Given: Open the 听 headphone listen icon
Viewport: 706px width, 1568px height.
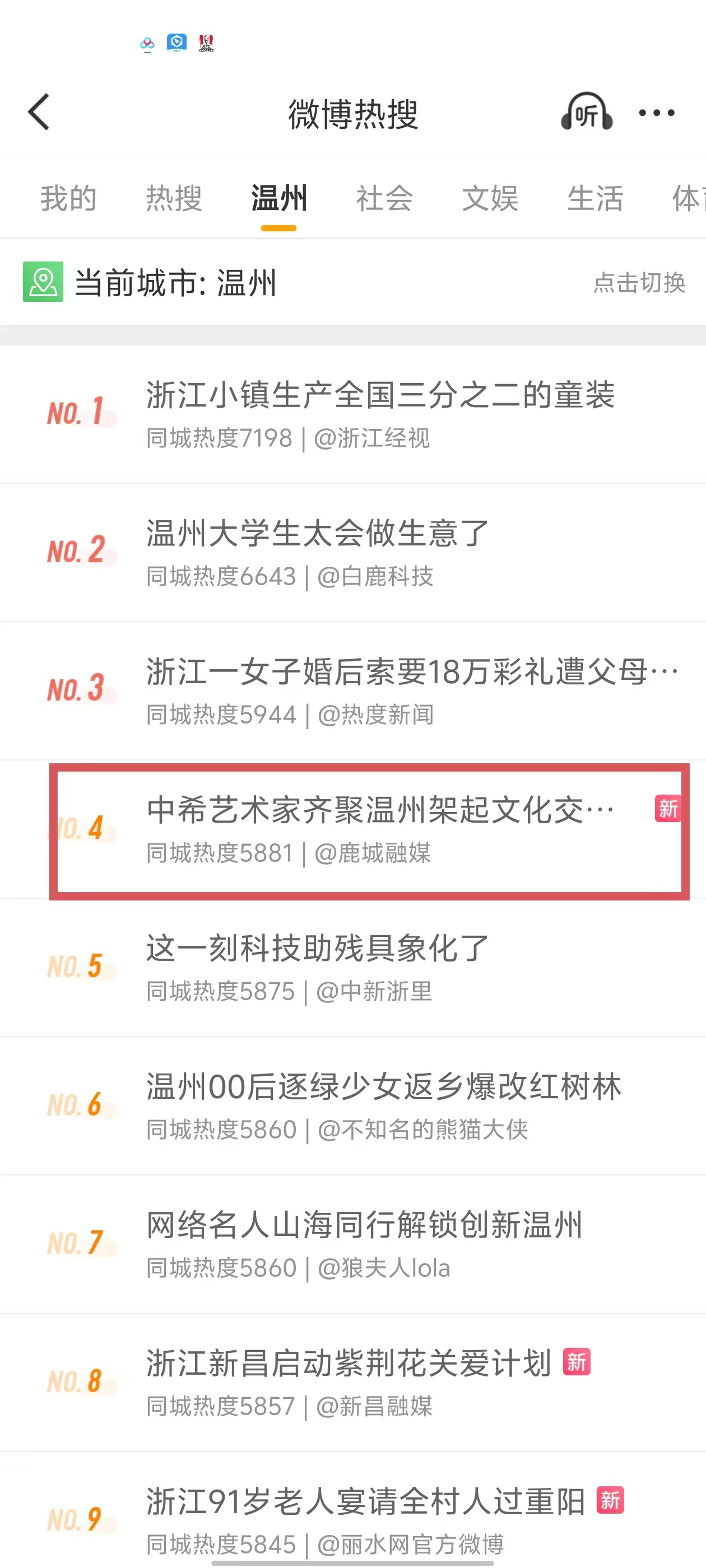Looking at the screenshot, I should [586, 112].
